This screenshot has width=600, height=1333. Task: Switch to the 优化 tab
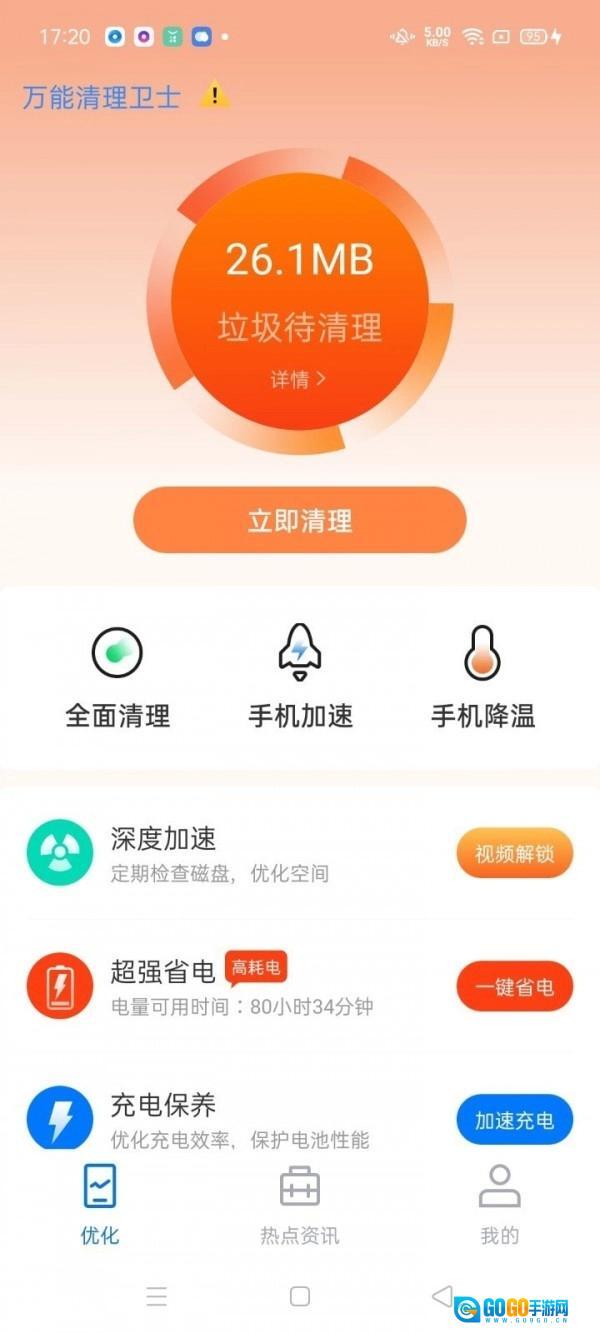(x=100, y=1205)
